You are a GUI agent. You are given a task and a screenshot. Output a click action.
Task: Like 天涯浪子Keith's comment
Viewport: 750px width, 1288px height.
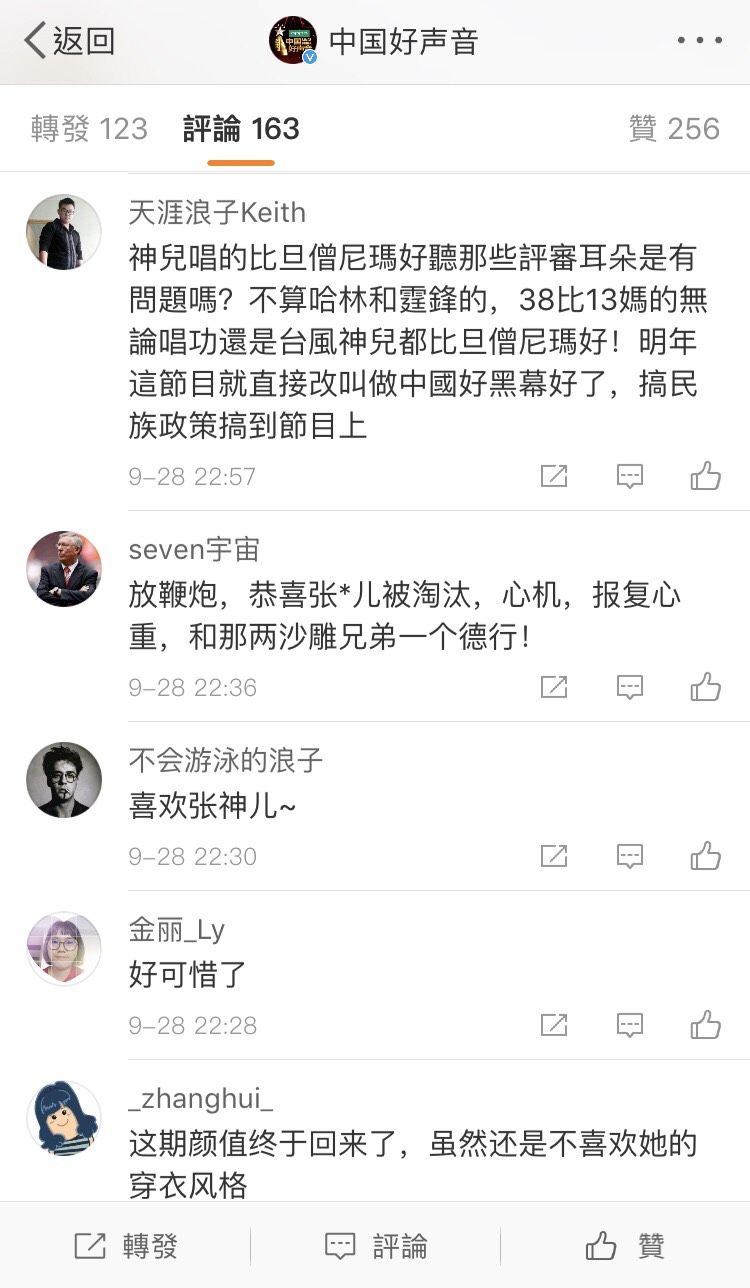tap(706, 476)
